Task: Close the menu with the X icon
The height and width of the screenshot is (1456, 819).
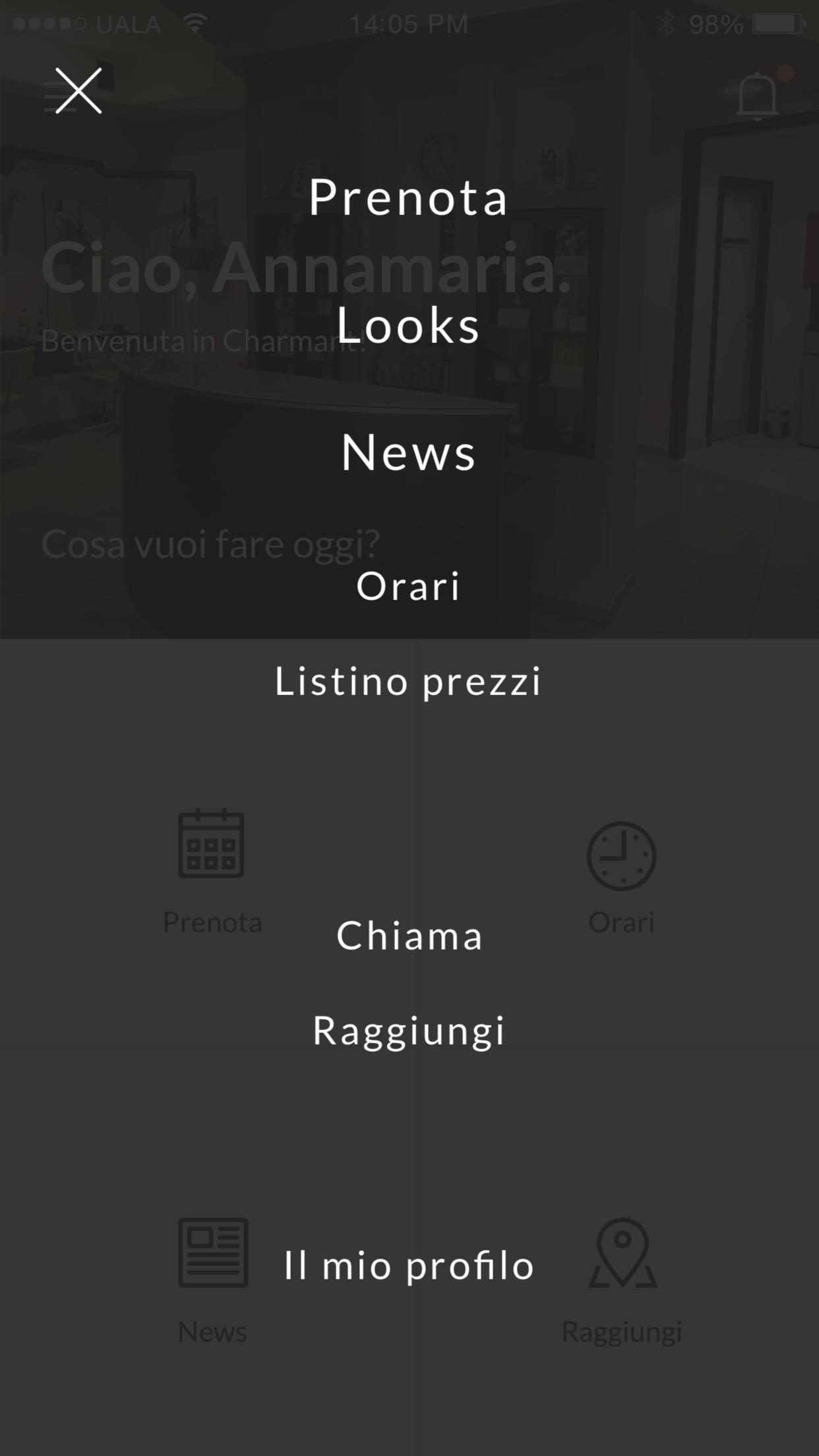Action: pyautogui.click(x=78, y=90)
